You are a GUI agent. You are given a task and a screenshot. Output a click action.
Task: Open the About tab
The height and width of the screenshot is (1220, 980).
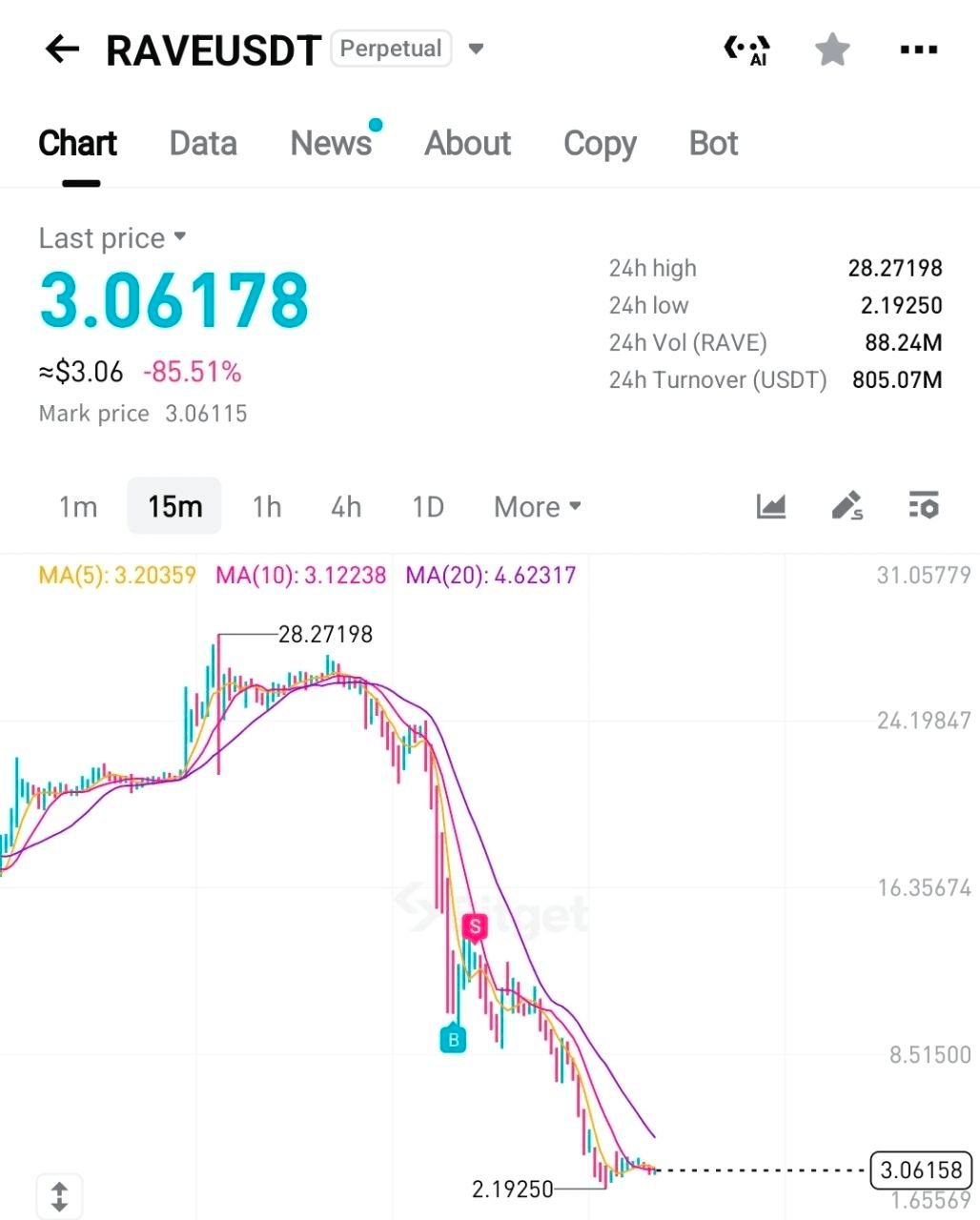[x=467, y=143]
